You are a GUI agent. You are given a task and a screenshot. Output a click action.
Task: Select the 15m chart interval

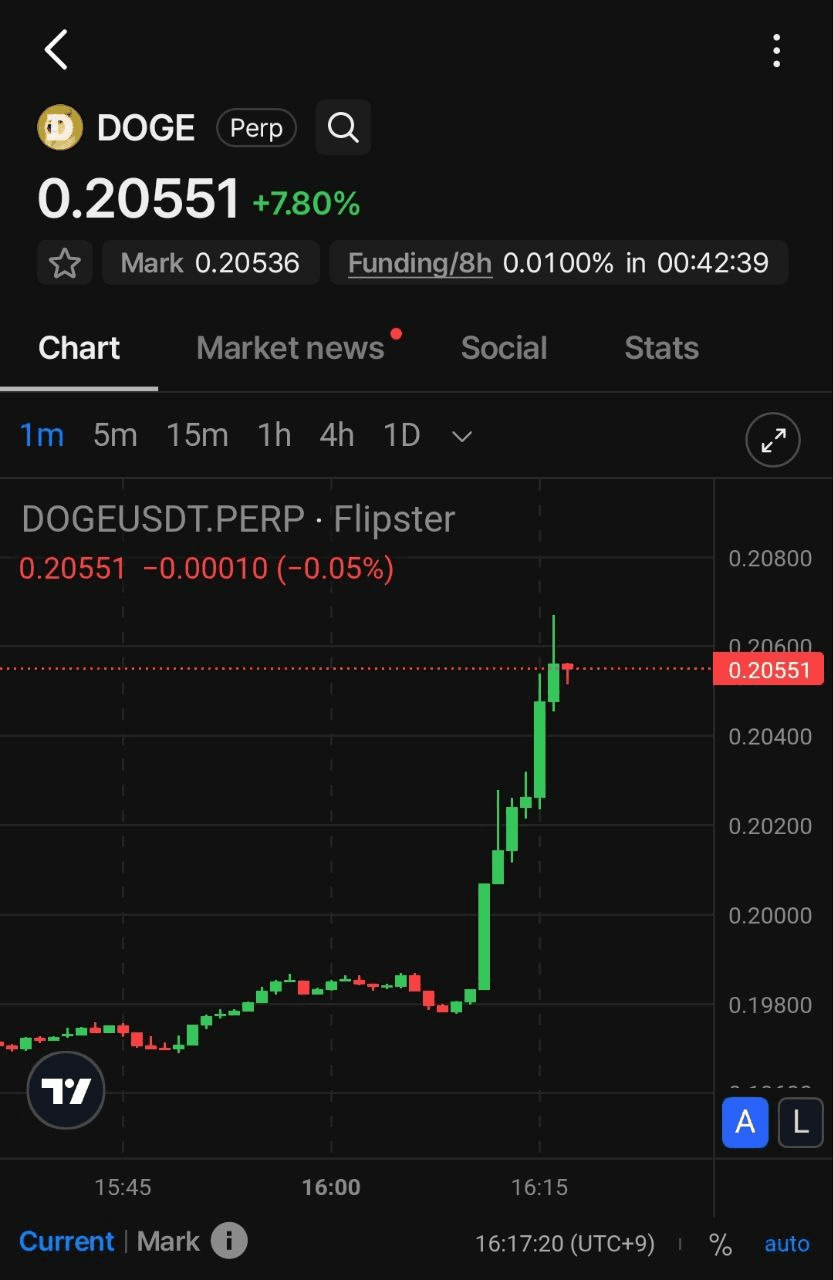pos(197,436)
